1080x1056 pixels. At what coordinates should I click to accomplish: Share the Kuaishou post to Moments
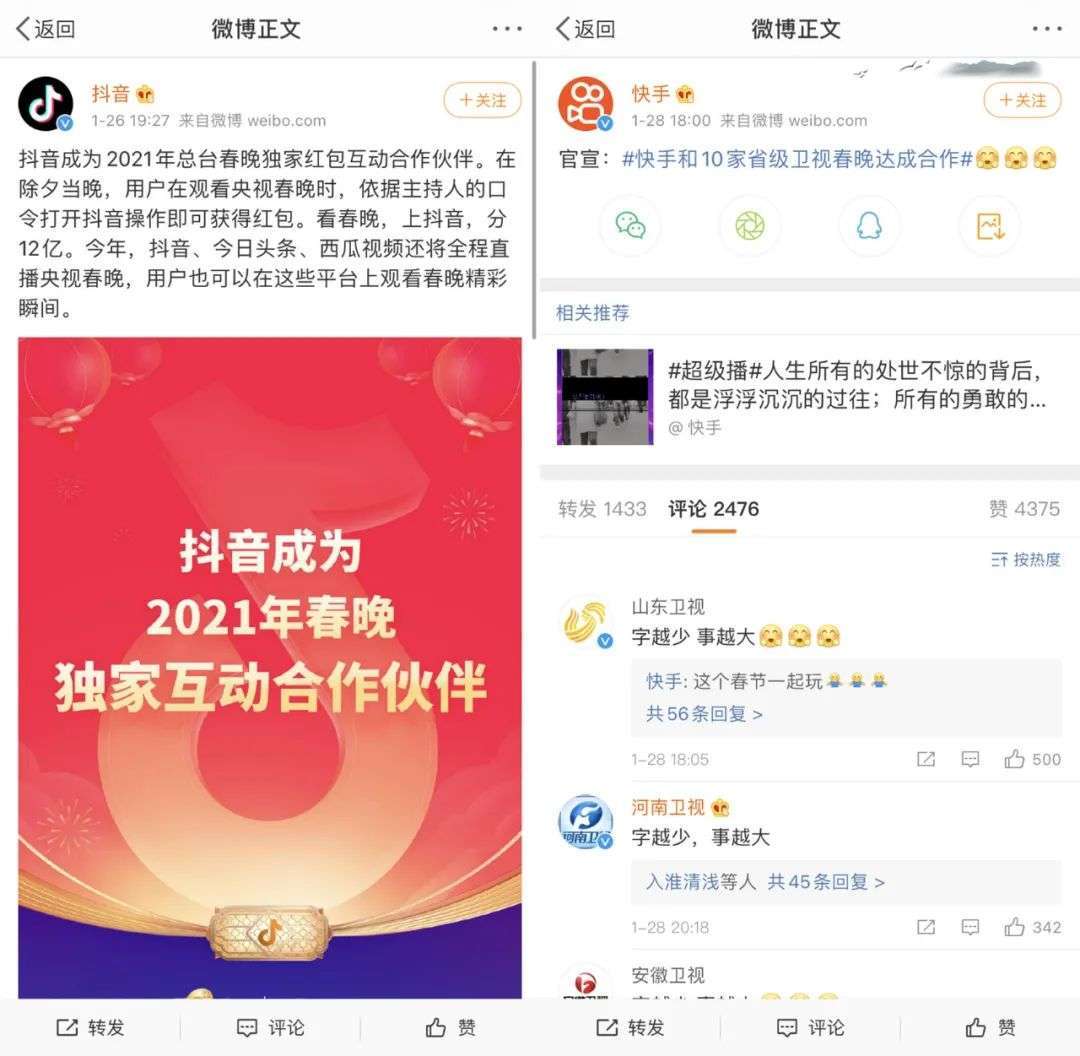(750, 226)
